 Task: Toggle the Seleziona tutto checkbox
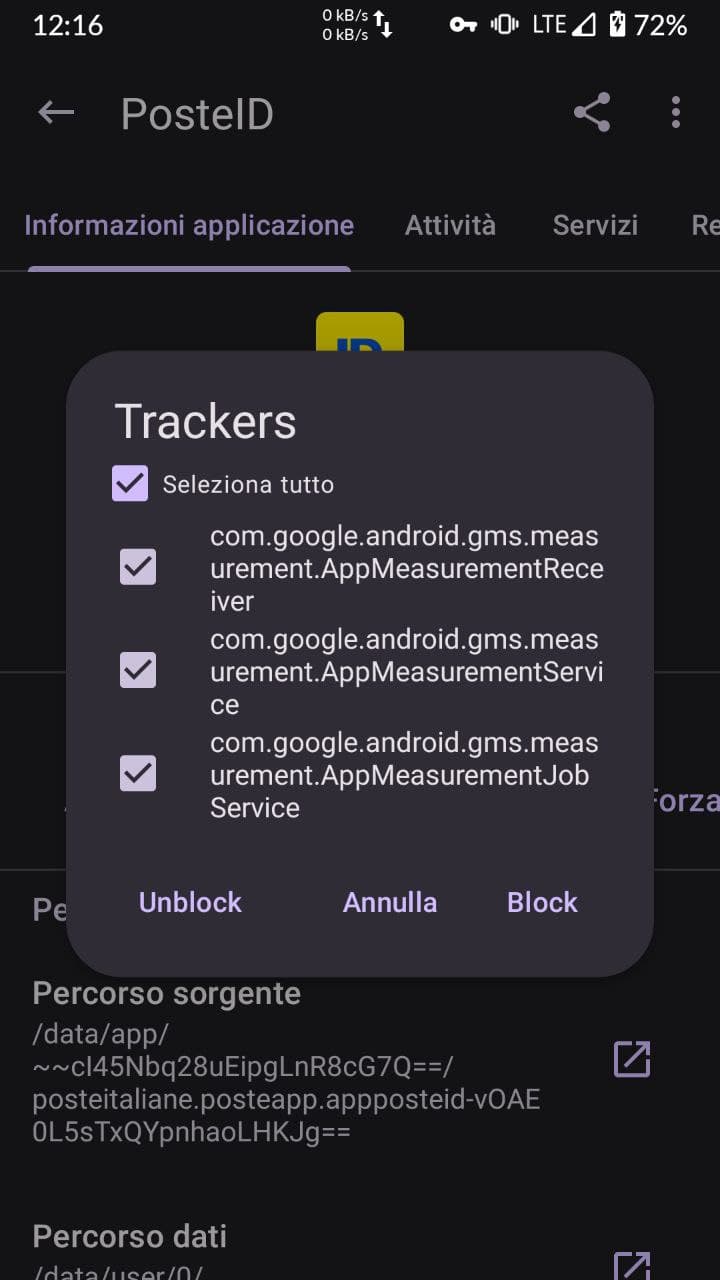[x=131, y=484]
